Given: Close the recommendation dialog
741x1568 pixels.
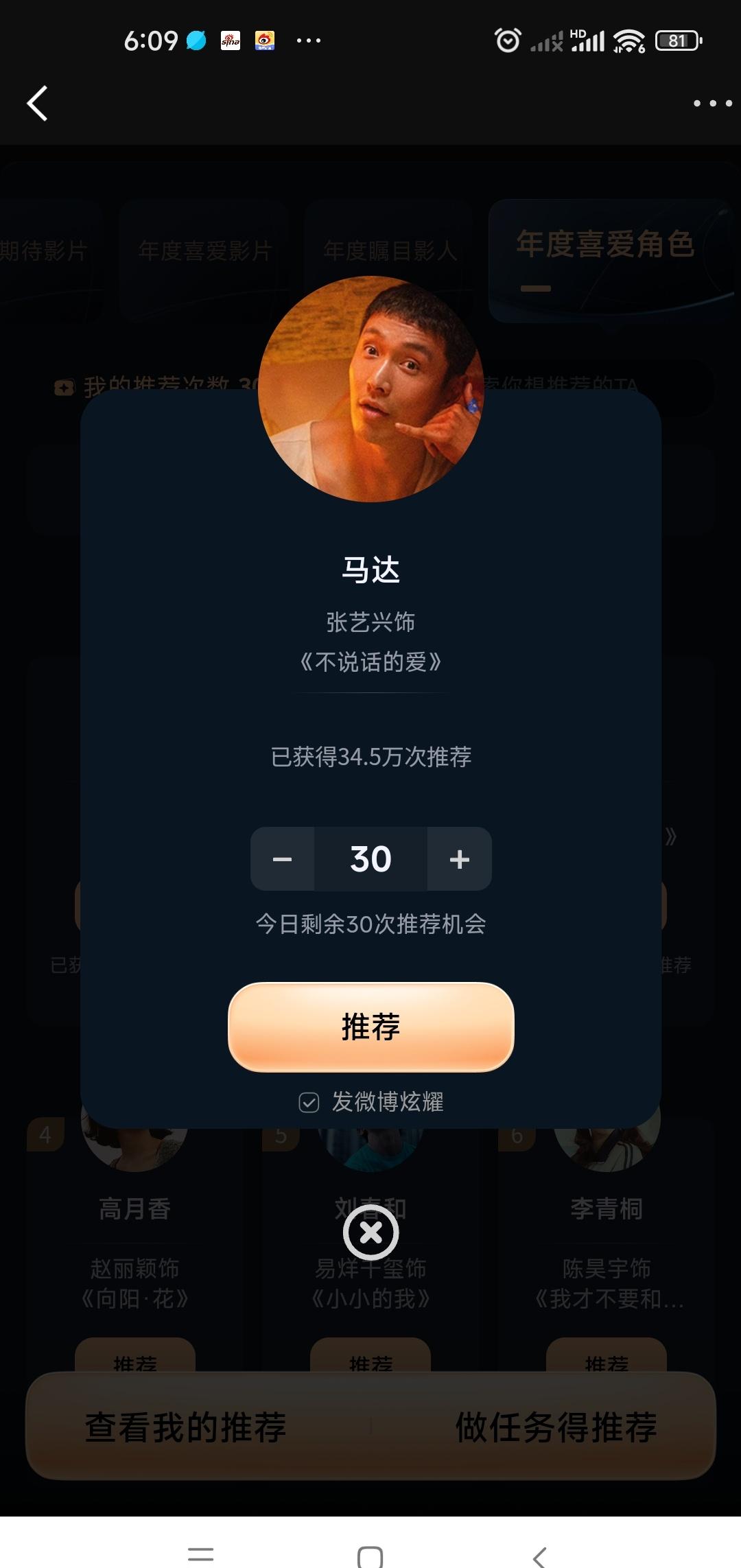Looking at the screenshot, I should tap(370, 1233).
